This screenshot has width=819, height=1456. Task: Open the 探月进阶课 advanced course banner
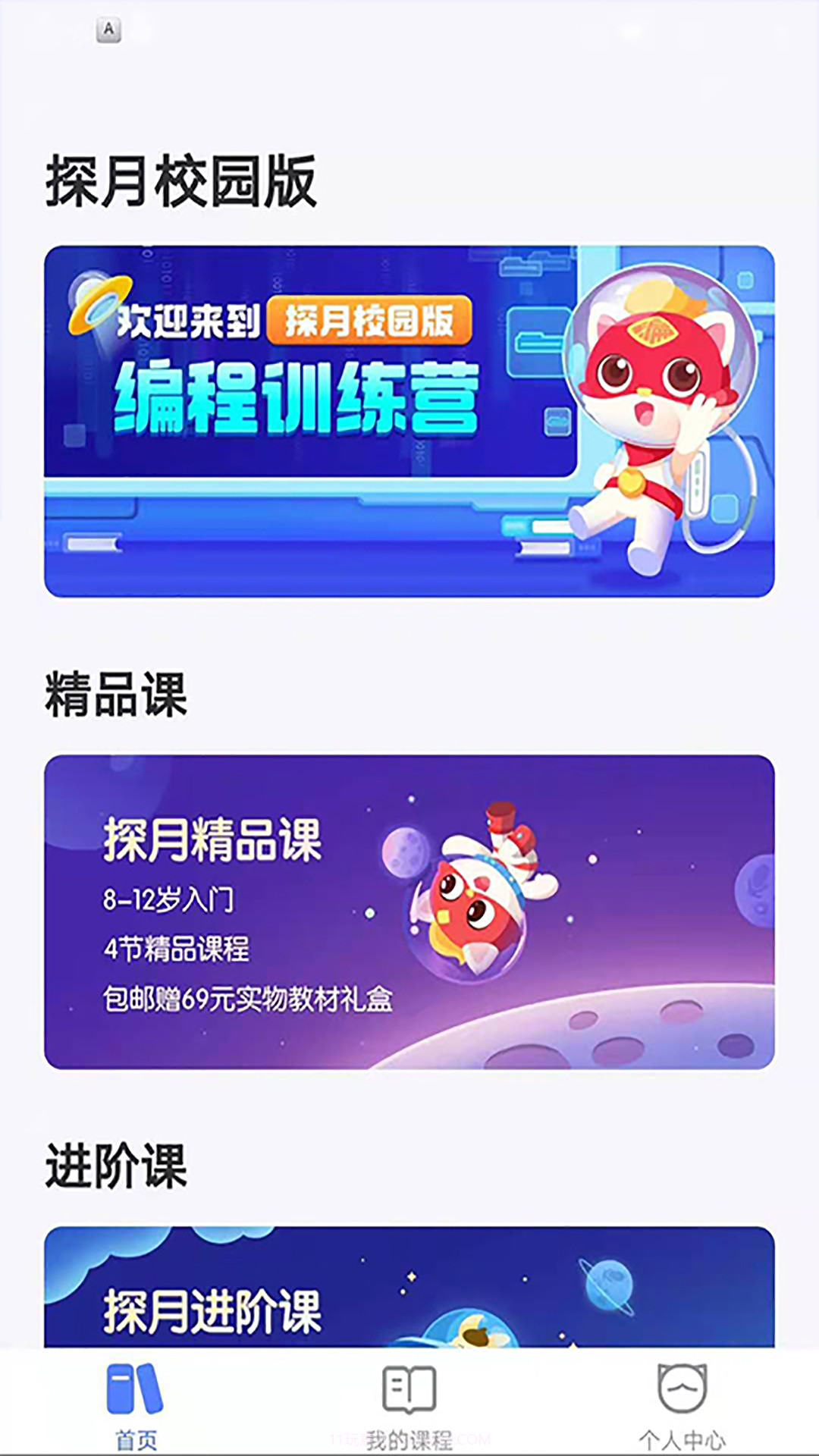[x=409, y=1289]
